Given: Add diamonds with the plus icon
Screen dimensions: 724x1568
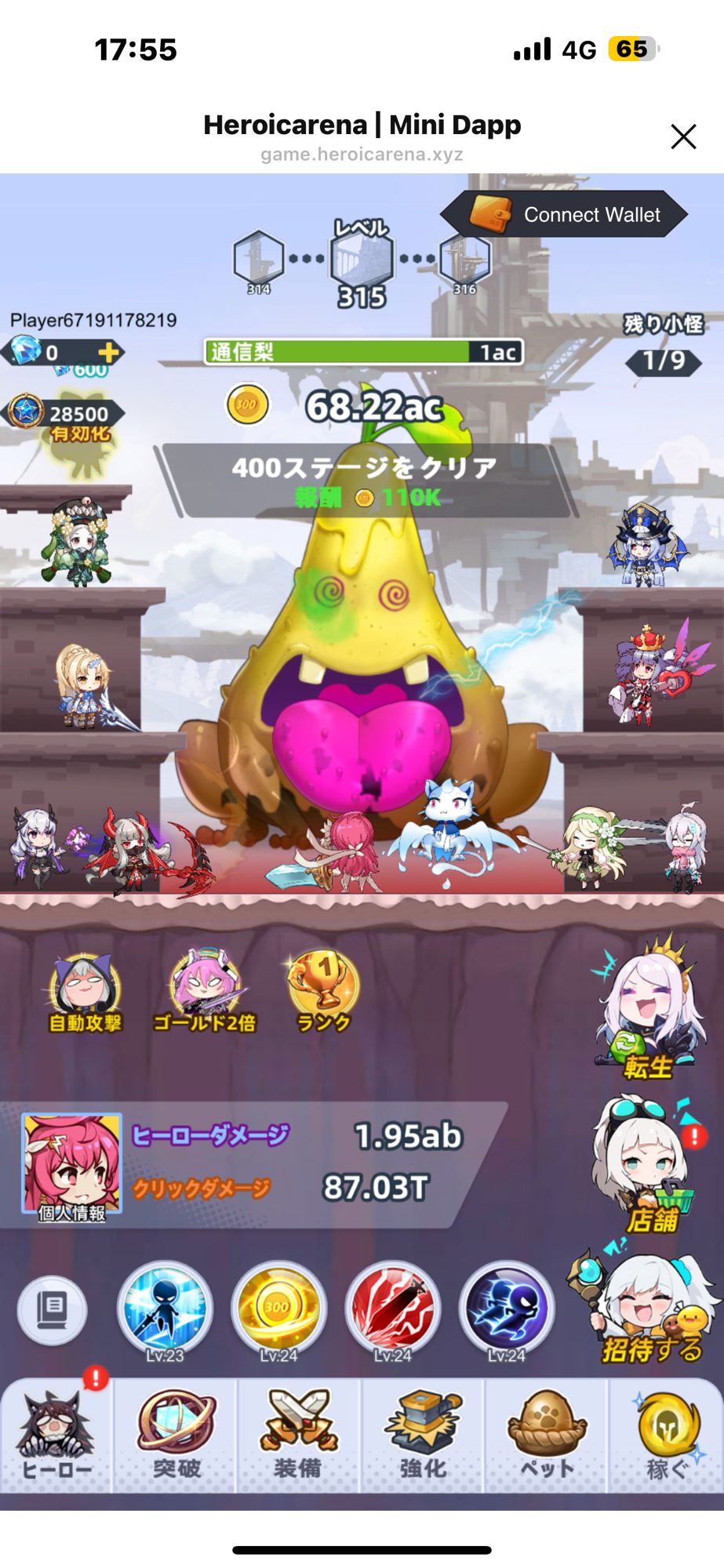Looking at the screenshot, I should pos(108,353).
